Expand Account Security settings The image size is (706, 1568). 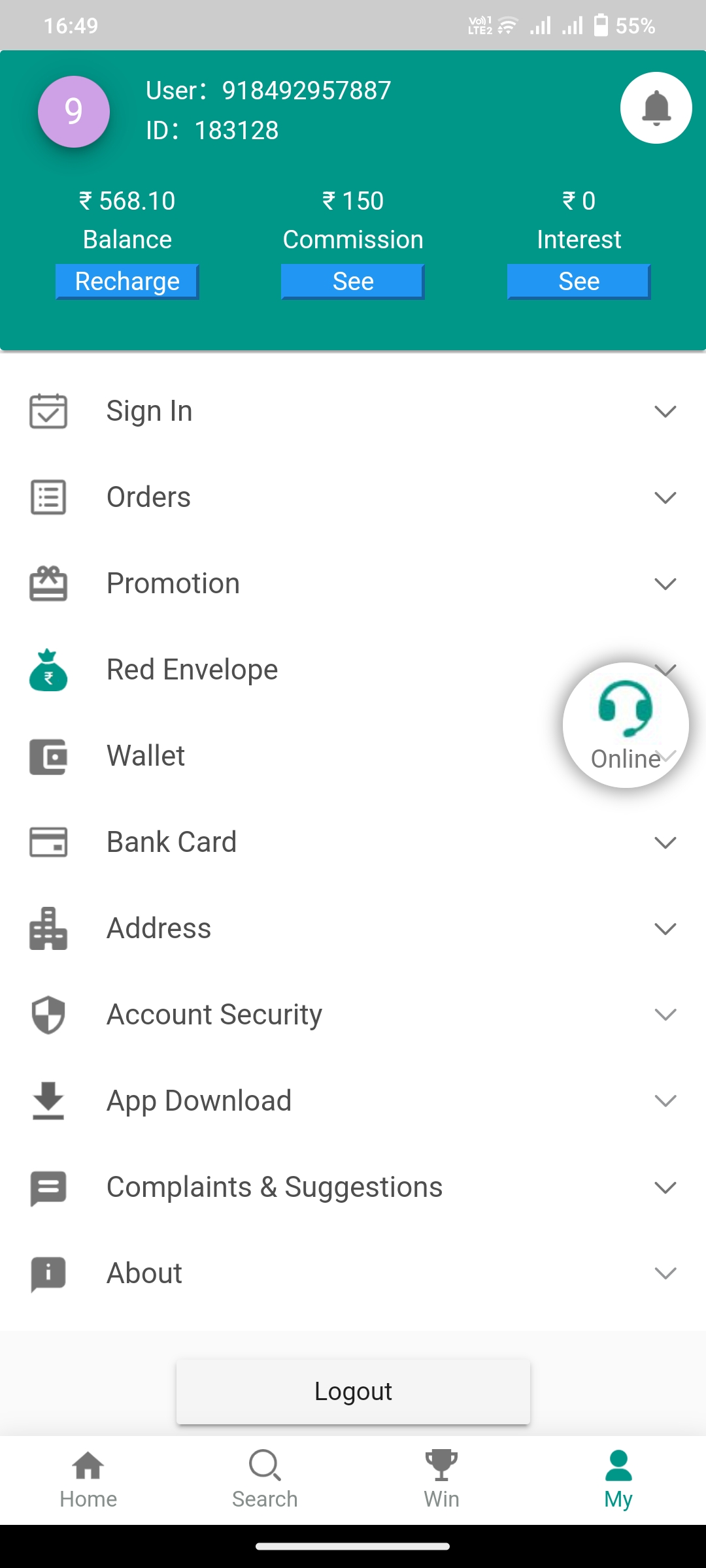click(x=353, y=1015)
